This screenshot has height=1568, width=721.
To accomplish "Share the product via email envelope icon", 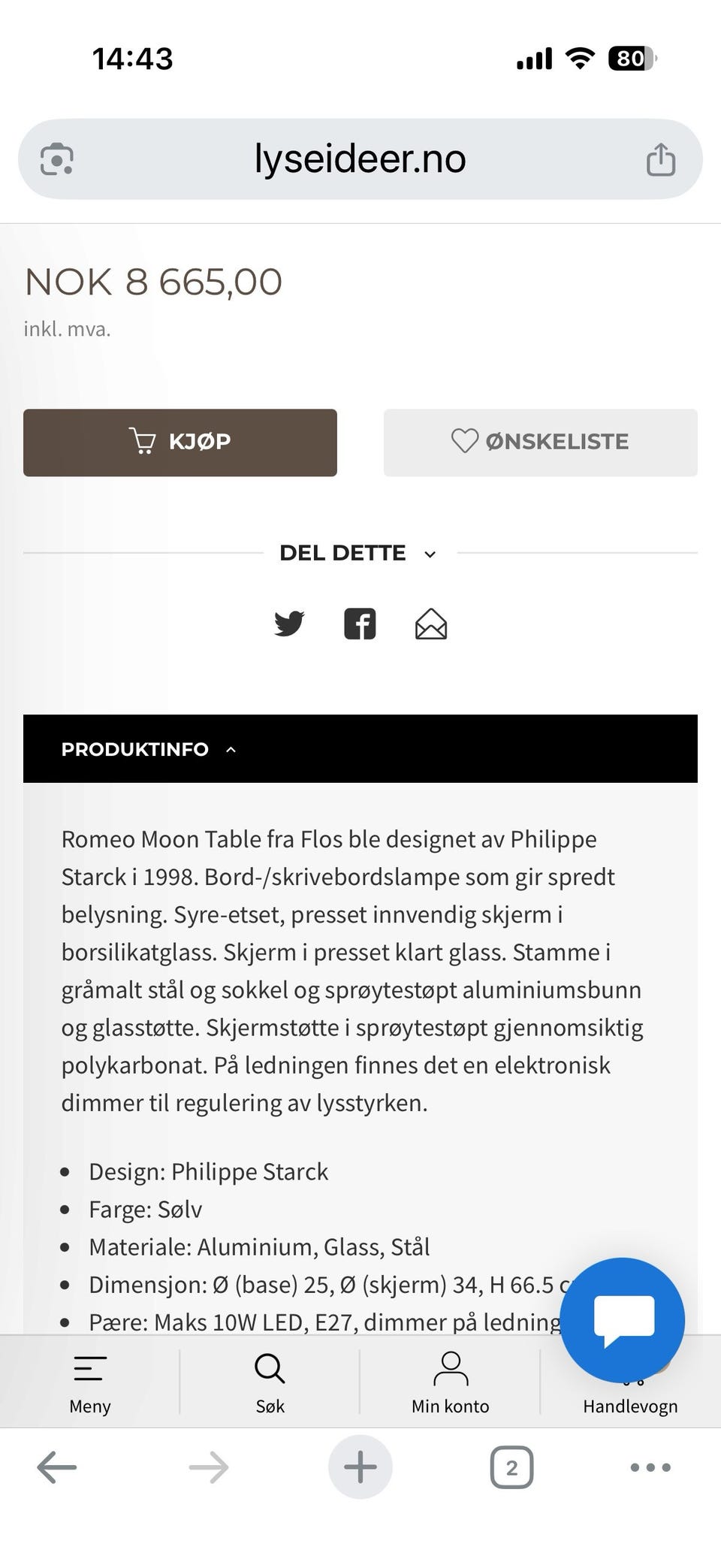I will (430, 623).
